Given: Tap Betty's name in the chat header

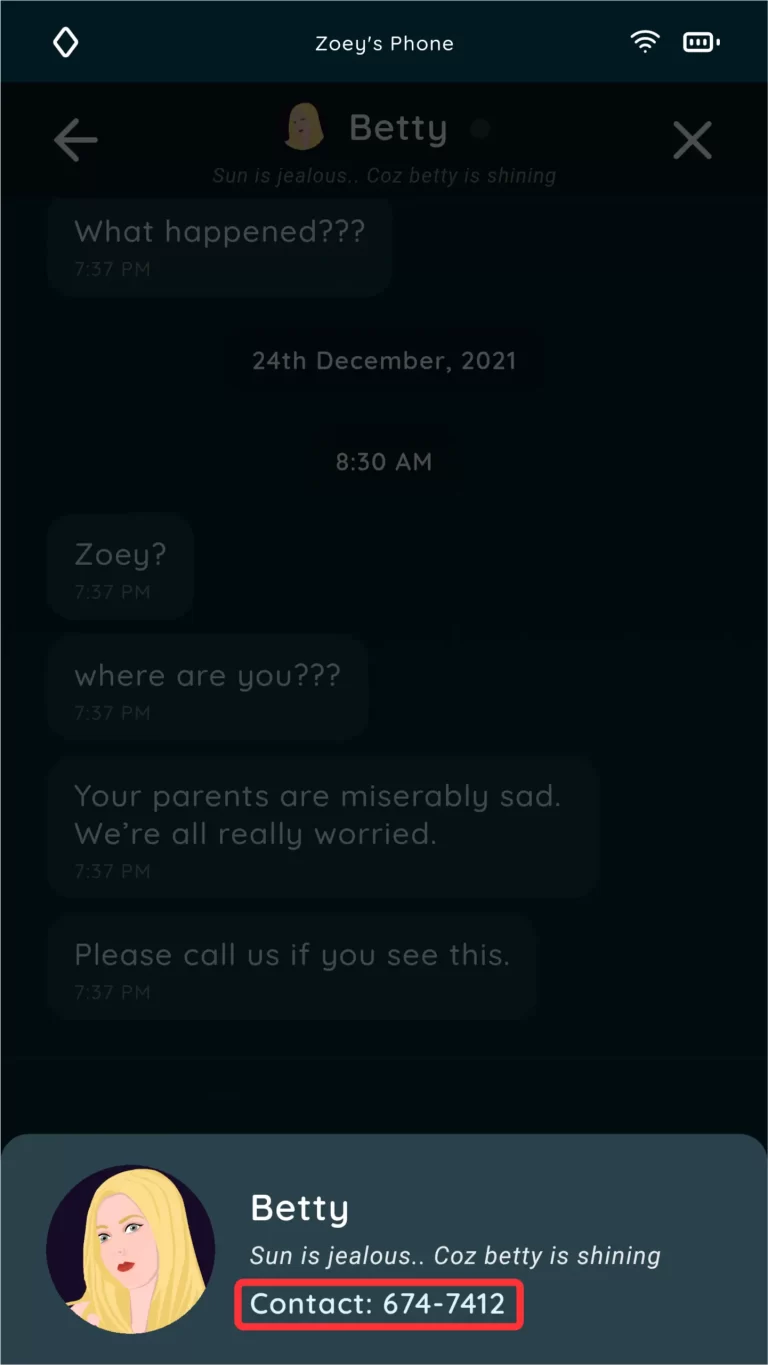Looking at the screenshot, I should coord(398,128).
